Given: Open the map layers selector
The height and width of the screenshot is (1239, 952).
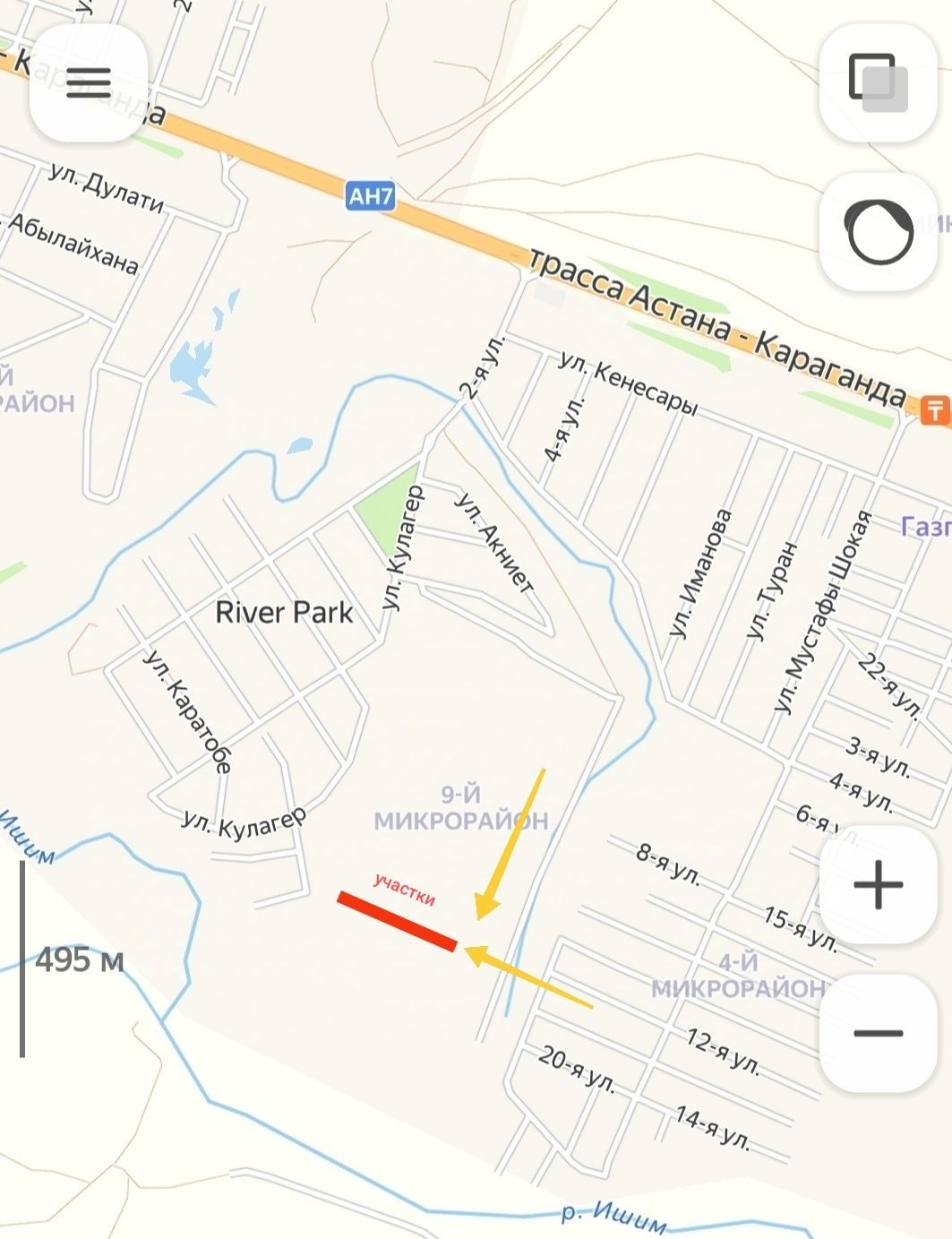Looking at the screenshot, I should pos(878,83).
